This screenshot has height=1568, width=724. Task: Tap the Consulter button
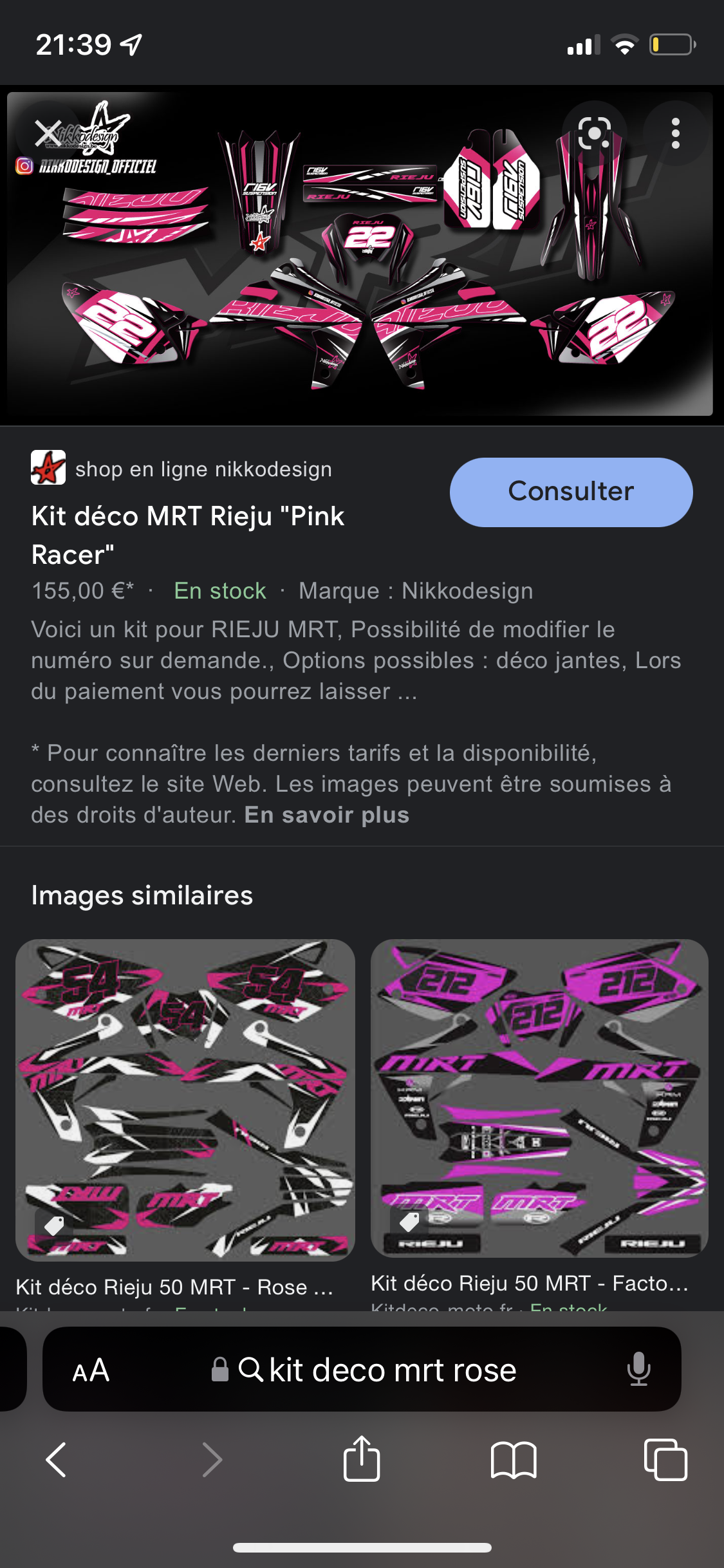[x=571, y=492]
